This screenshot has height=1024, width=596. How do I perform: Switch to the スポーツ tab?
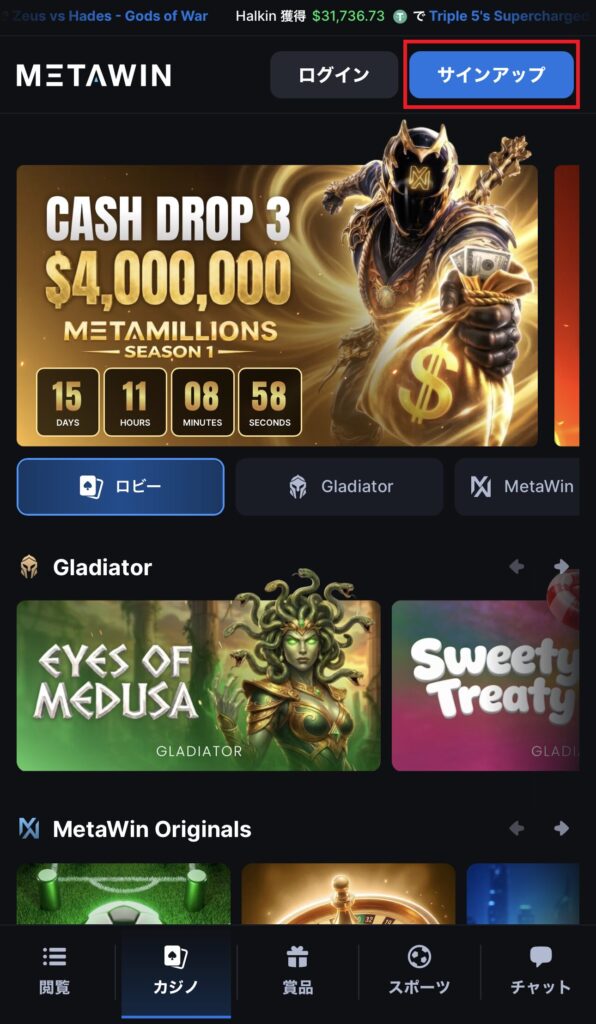419,970
